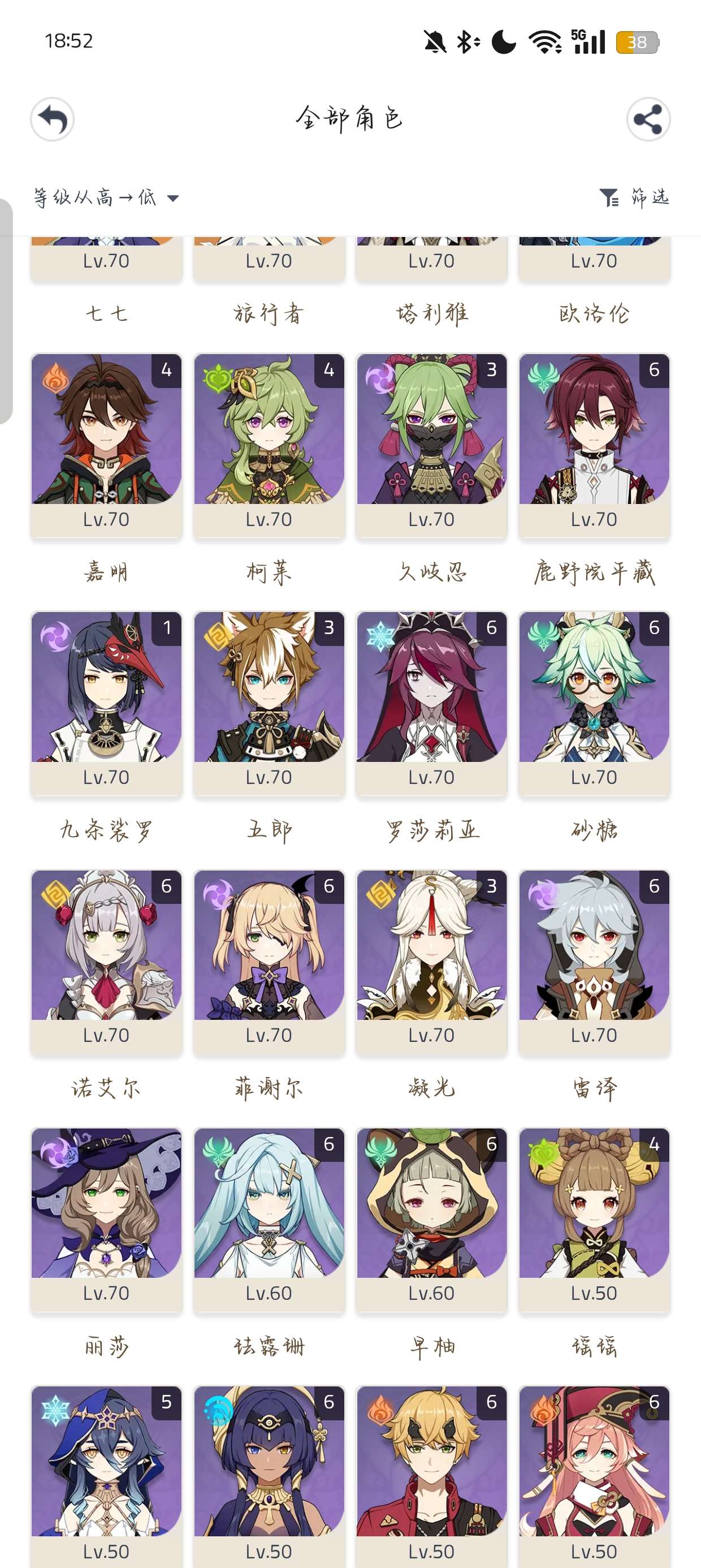Select the 诺艾尔 character card

click(x=106, y=960)
